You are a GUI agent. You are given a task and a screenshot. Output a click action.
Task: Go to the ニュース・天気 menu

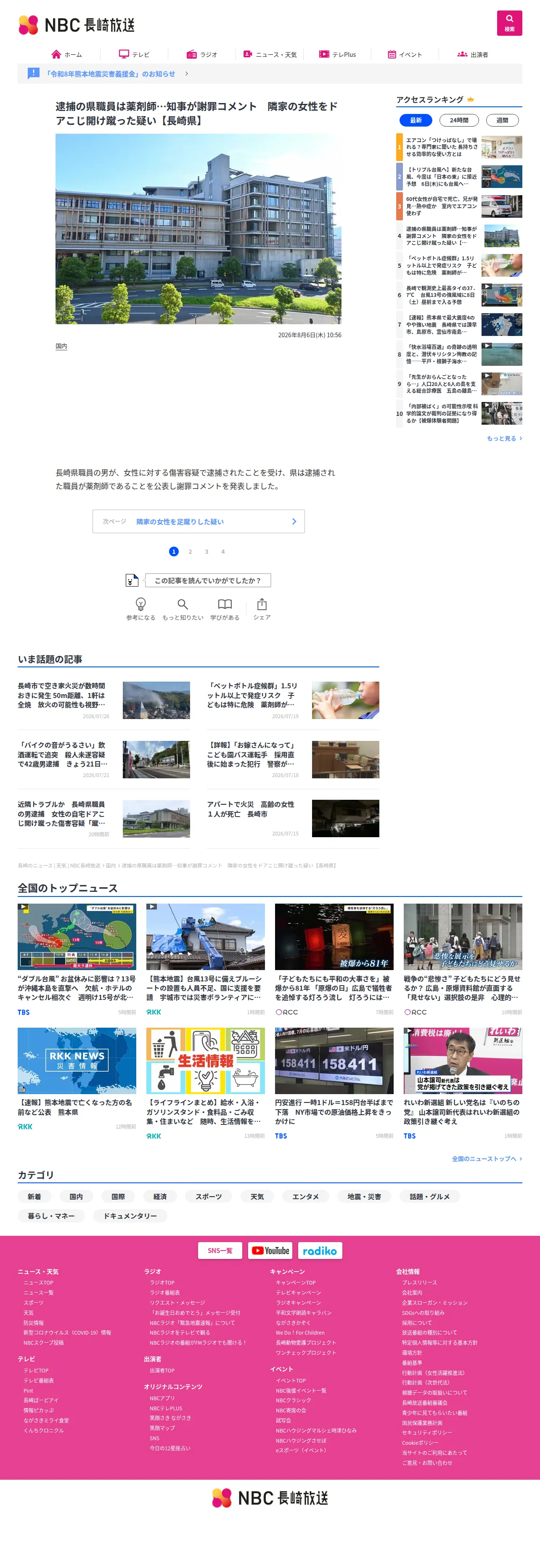[x=270, y=54]
